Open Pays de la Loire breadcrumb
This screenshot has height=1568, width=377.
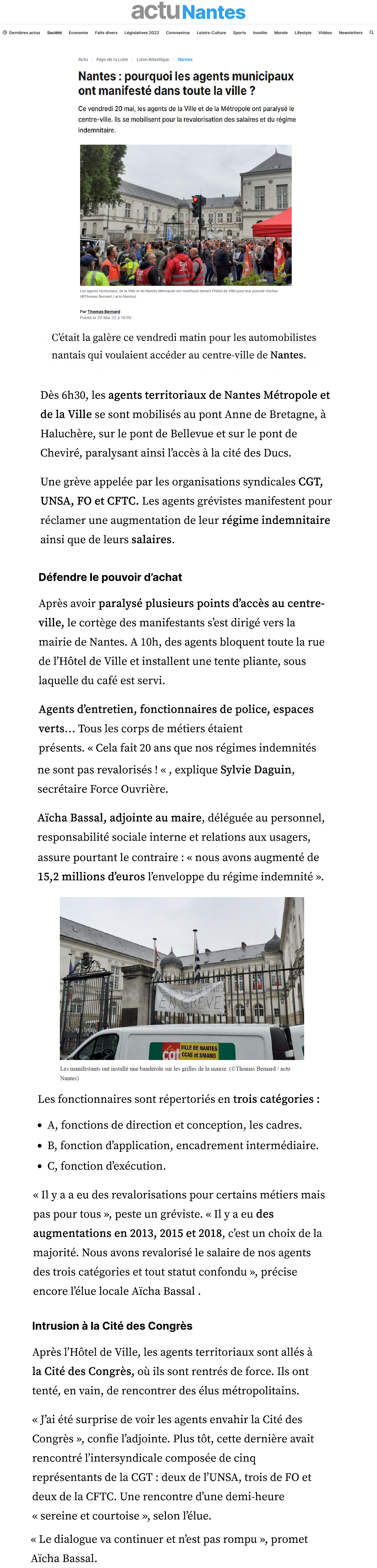(x=112, y=60)
